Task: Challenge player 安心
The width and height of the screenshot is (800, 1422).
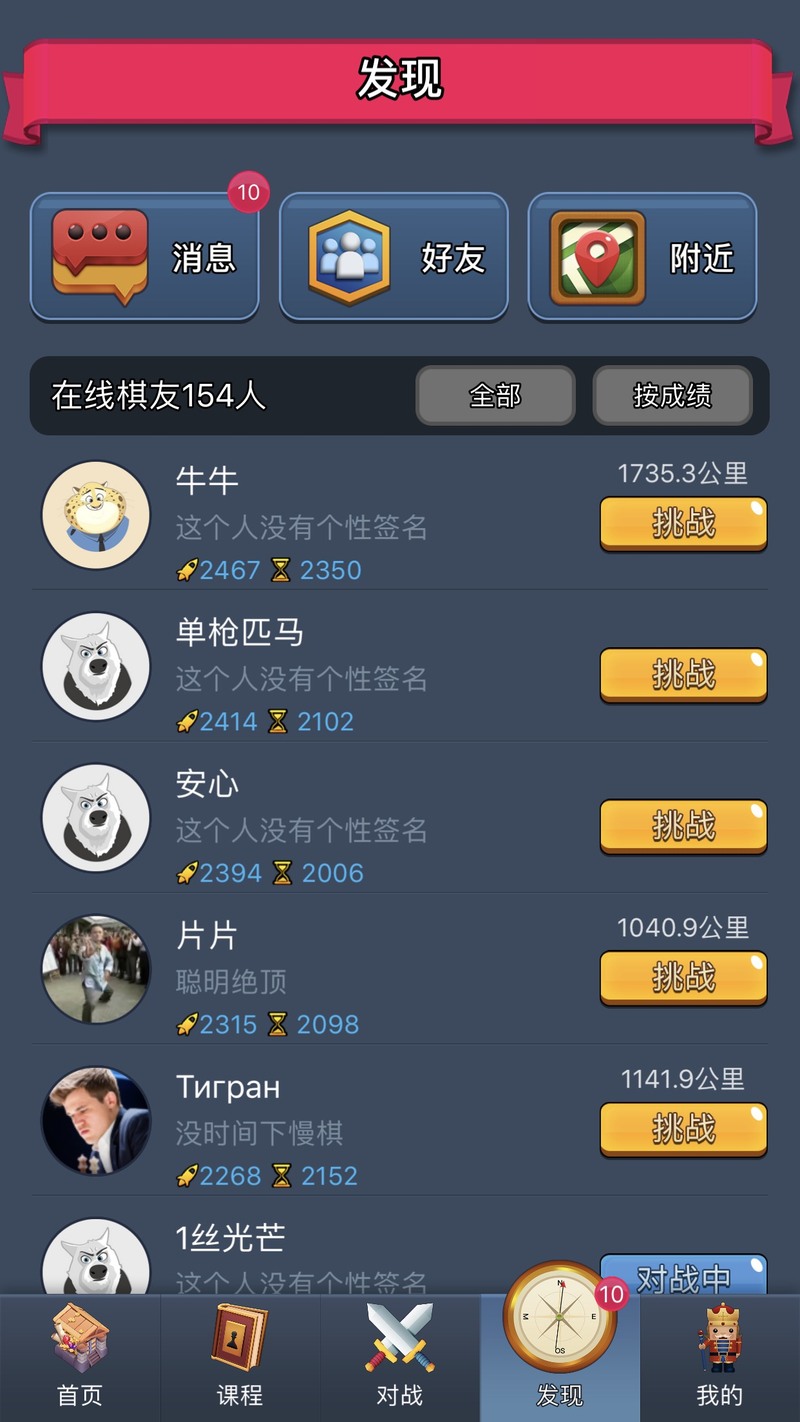Action: point(683,826)
